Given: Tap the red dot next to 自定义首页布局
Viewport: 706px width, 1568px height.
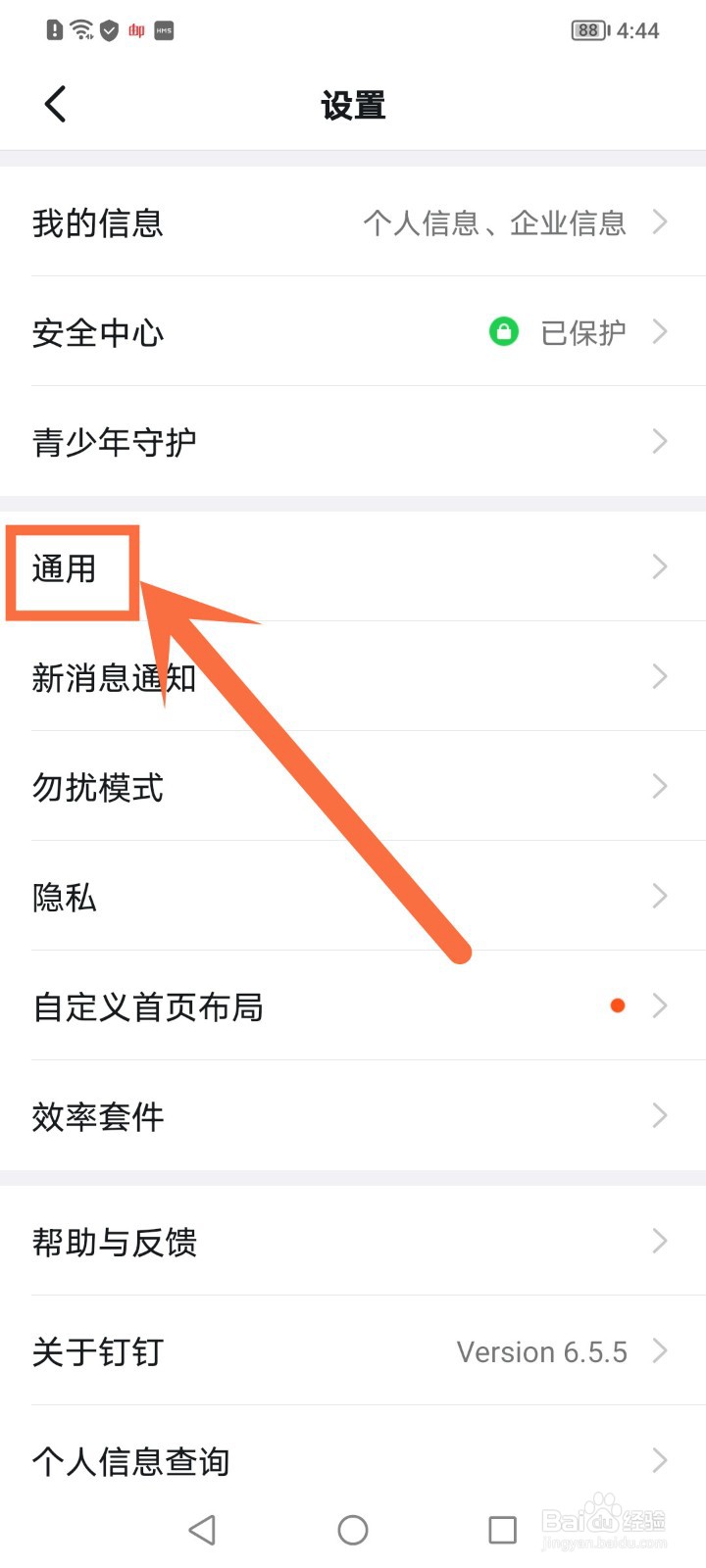Looking at the screenshot, I should 618,1004.
